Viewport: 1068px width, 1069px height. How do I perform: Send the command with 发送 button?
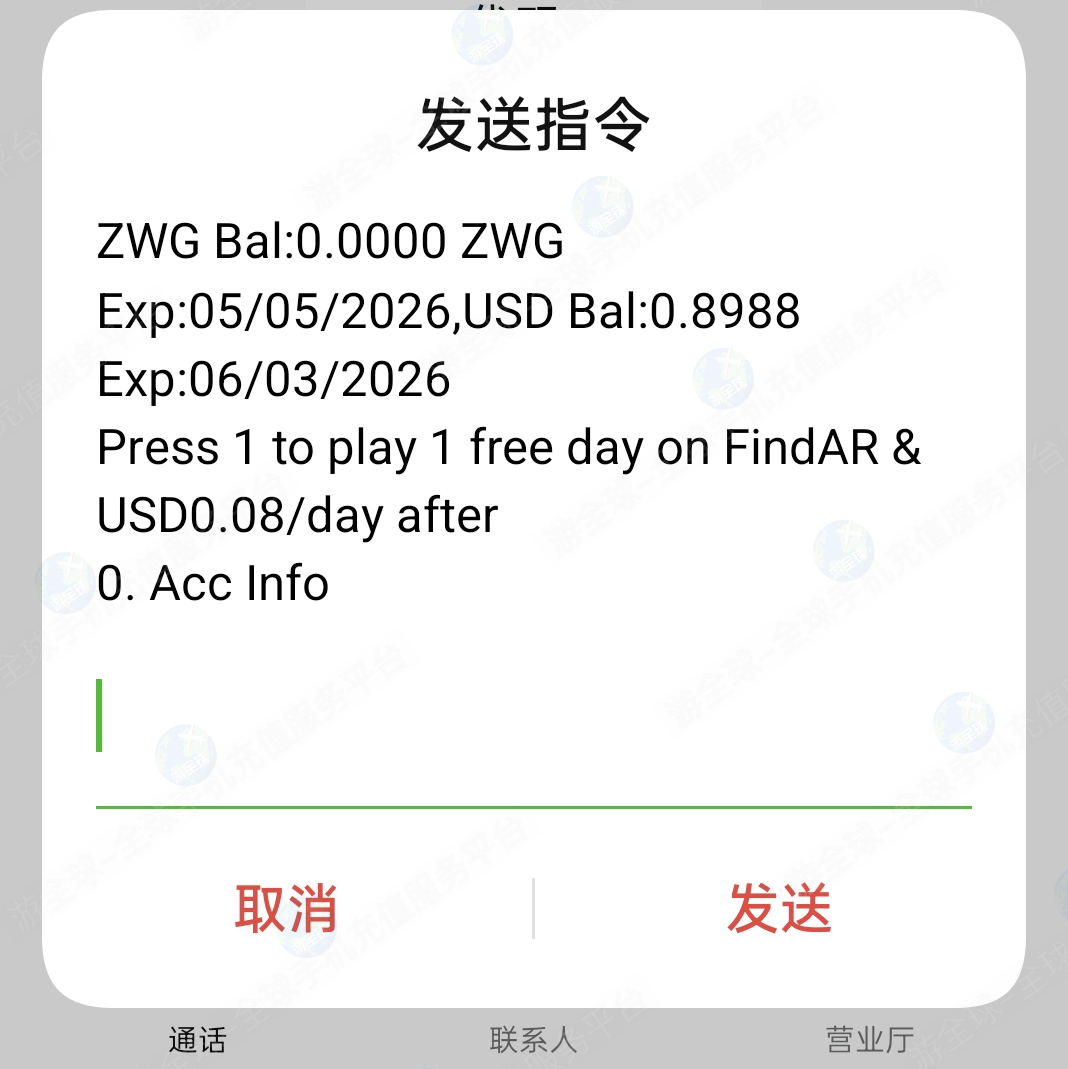pyautogui.click(x=779, y=908)
